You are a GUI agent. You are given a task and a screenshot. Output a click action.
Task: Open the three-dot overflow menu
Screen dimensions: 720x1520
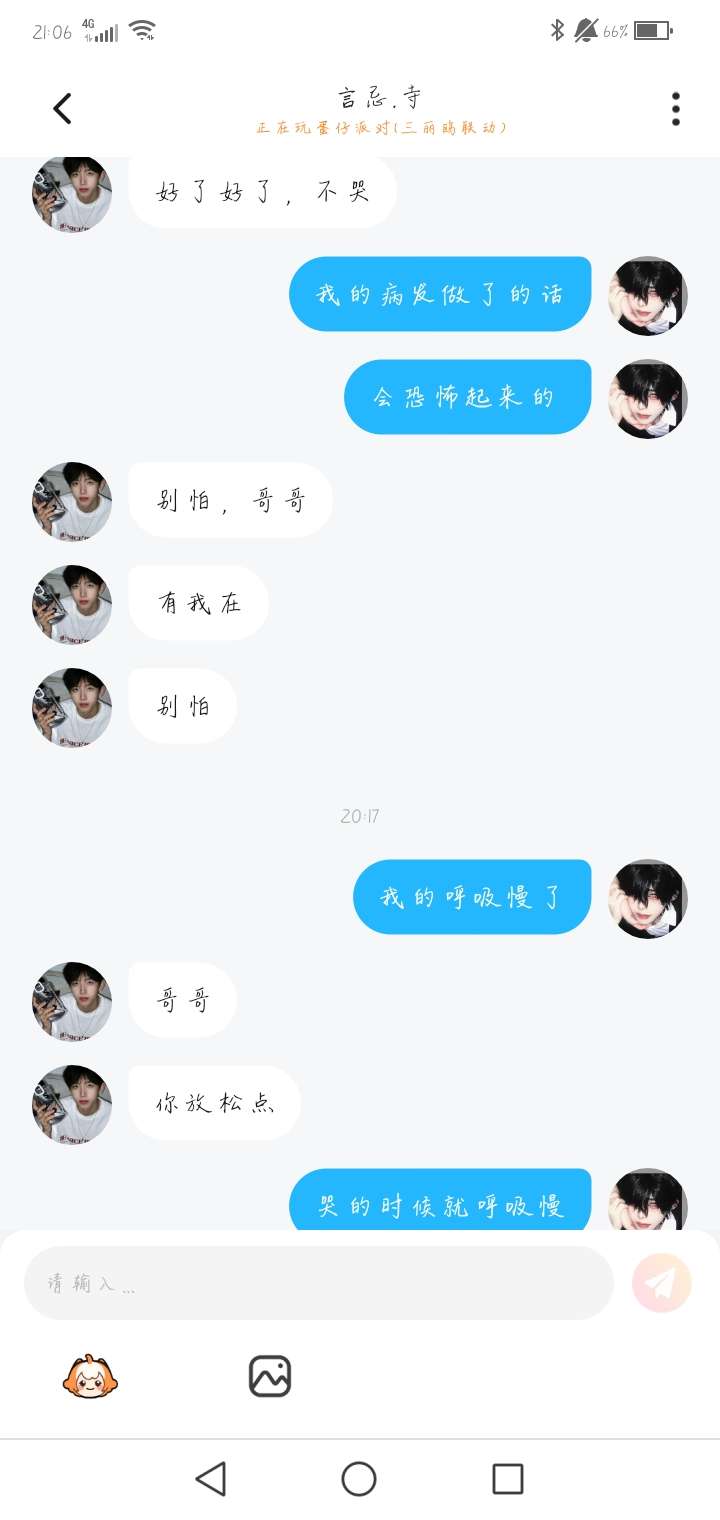[676, 108]
